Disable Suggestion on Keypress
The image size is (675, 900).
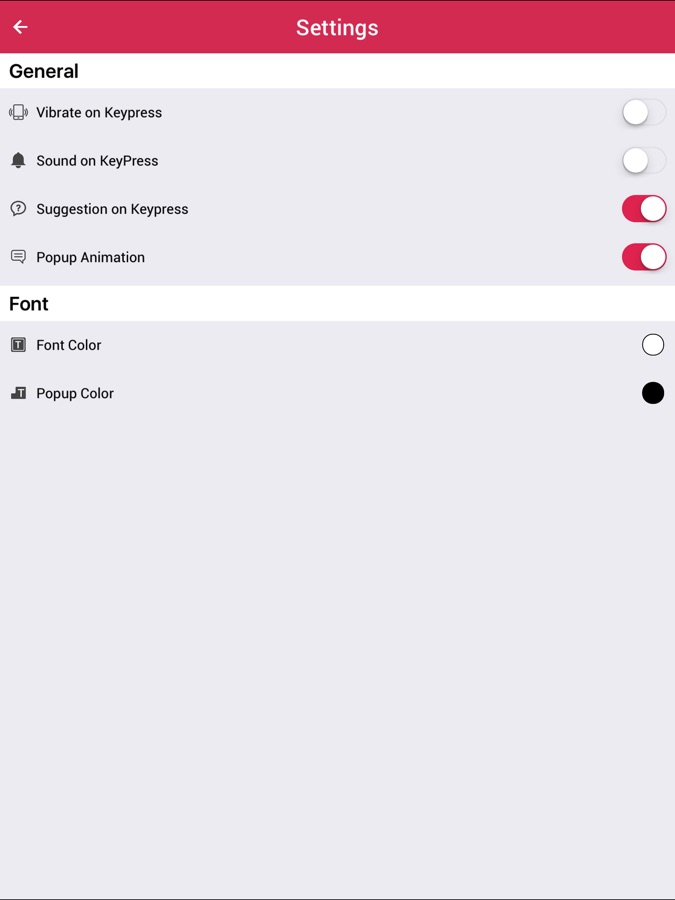point(643,209)
